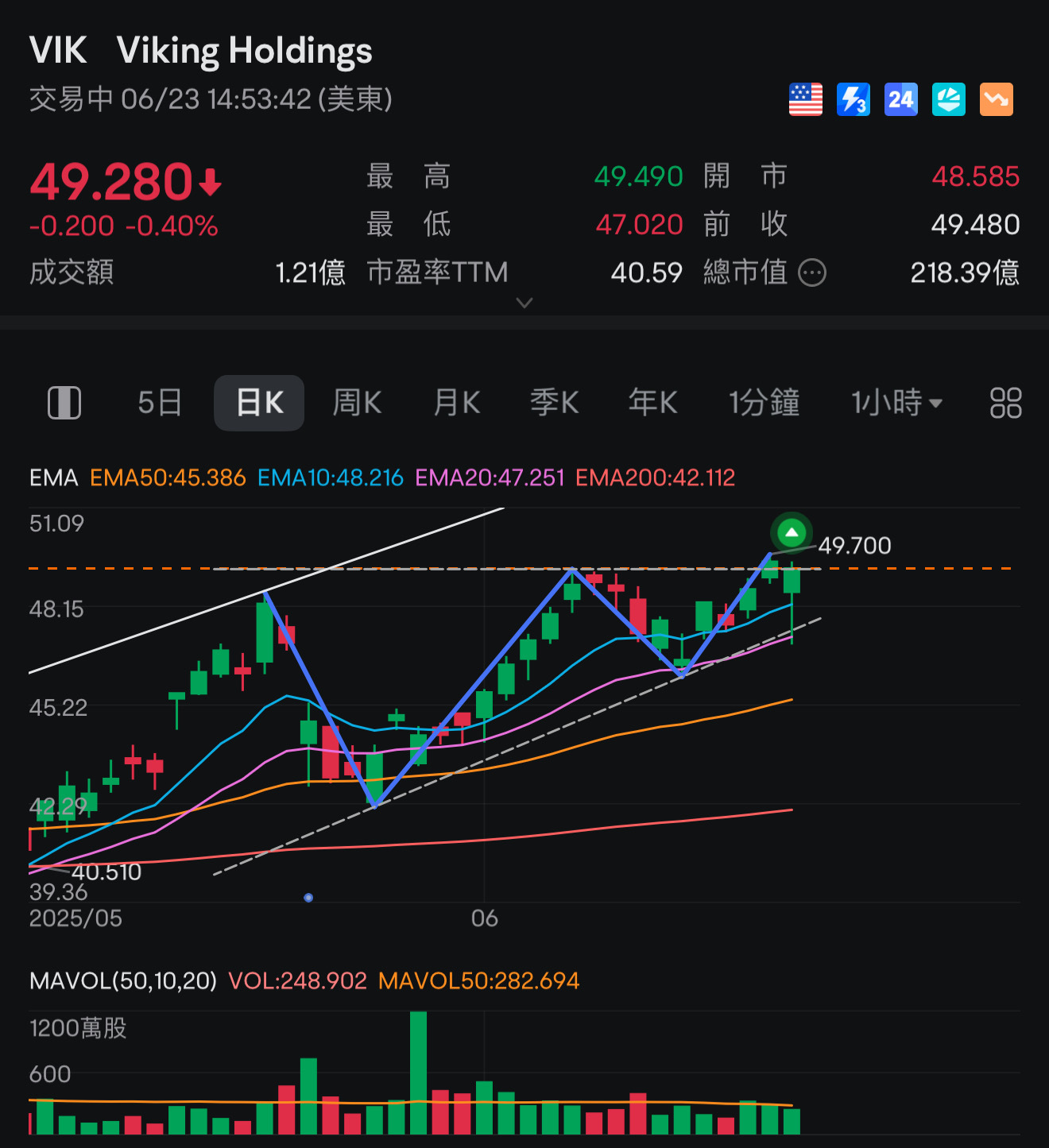
Task: Open the MAVOL indicator settings
Action: pyautogui.click(x=123, y=980)
